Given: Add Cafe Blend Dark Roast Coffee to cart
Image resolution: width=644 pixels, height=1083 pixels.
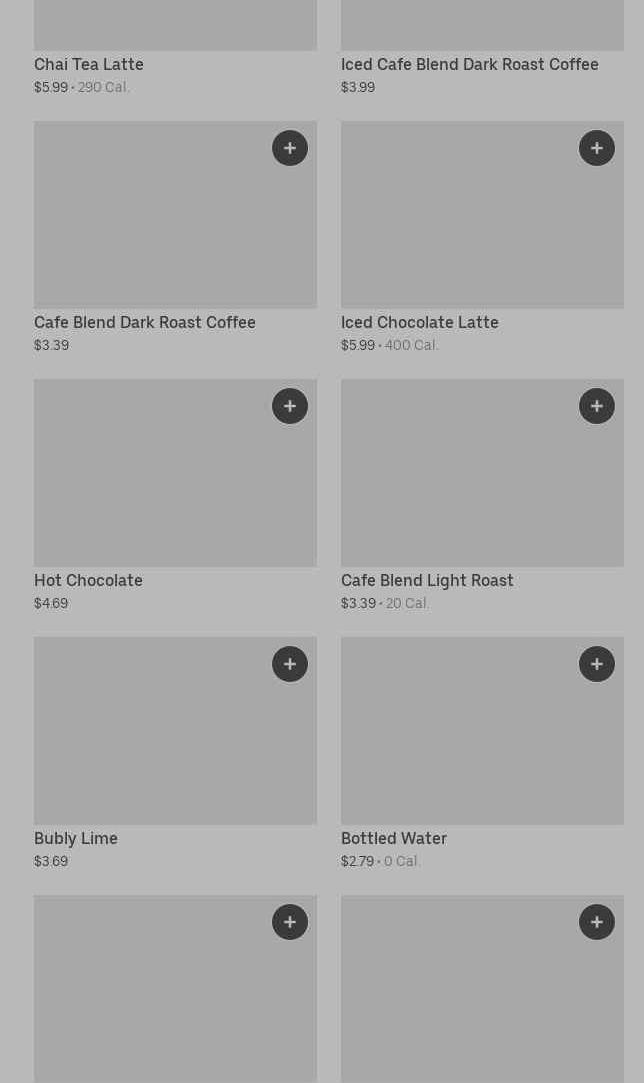Looking at the screenshot, I should [290, 148].
